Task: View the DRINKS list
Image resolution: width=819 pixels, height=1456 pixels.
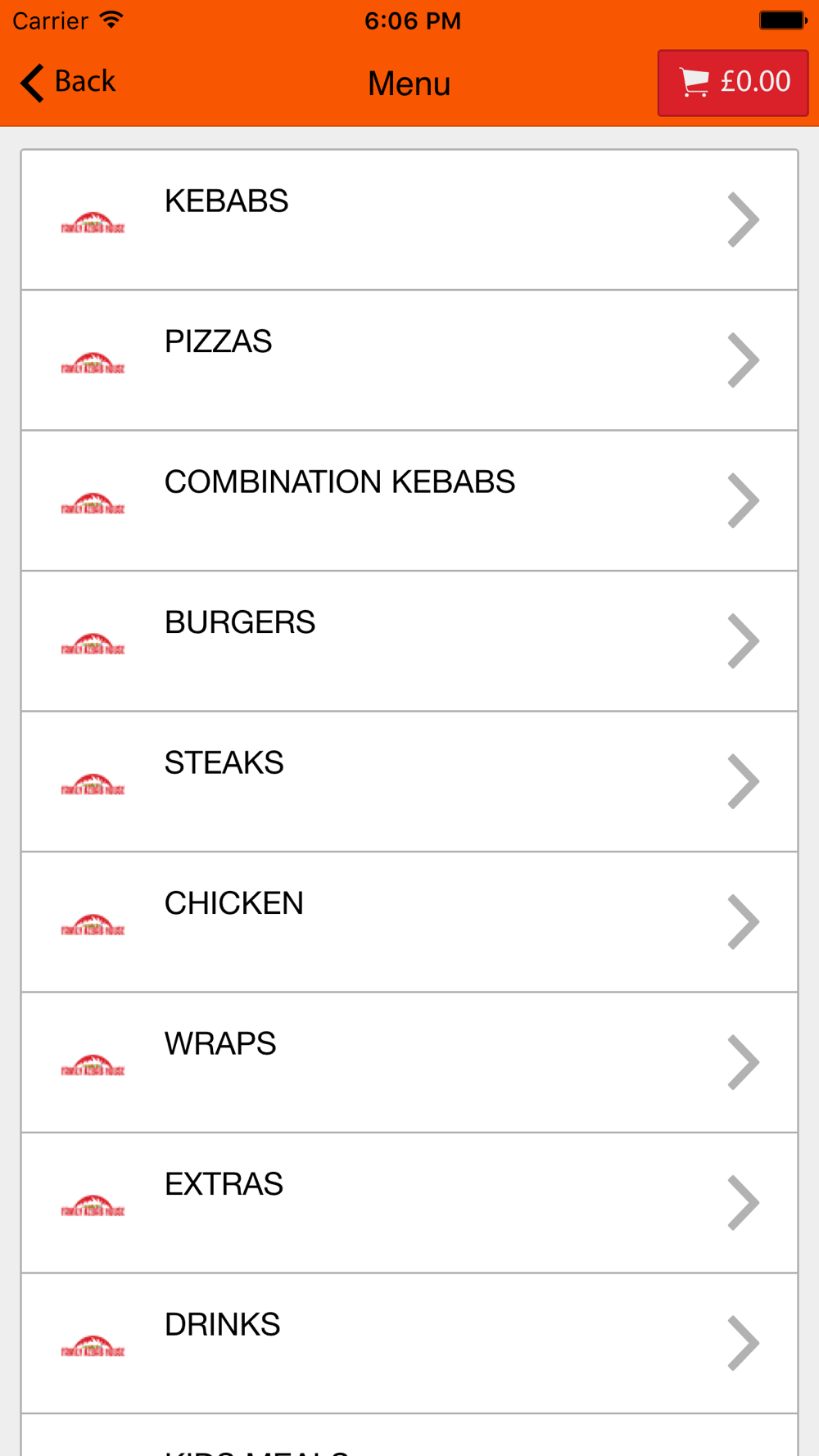Action: [409, 1344]
